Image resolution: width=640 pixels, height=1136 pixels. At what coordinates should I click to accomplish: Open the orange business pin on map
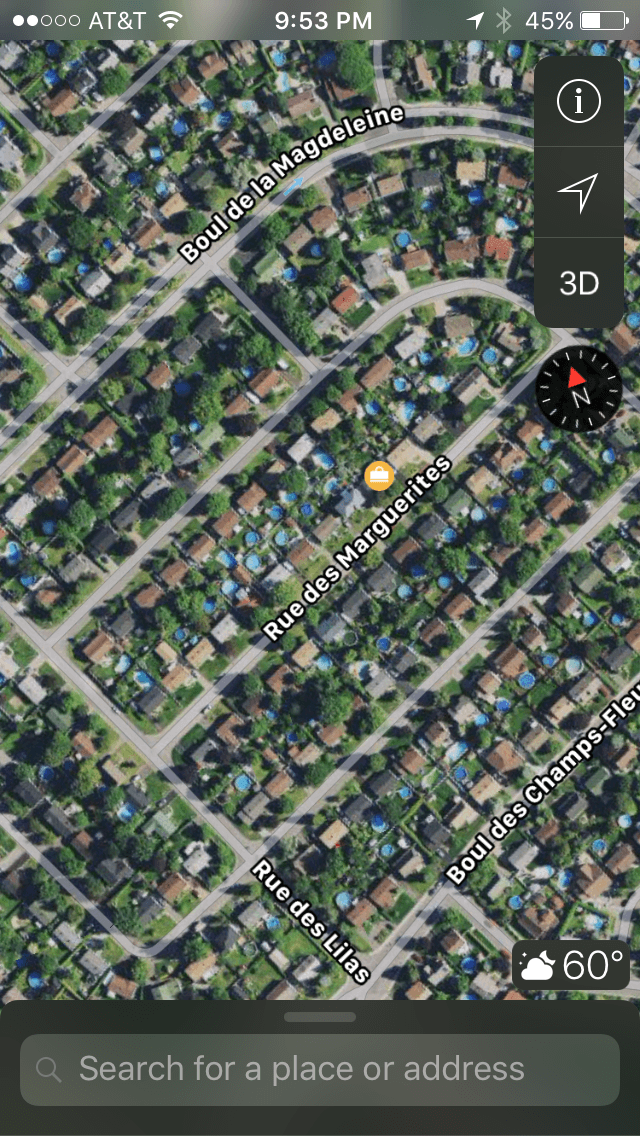point(378,476)
